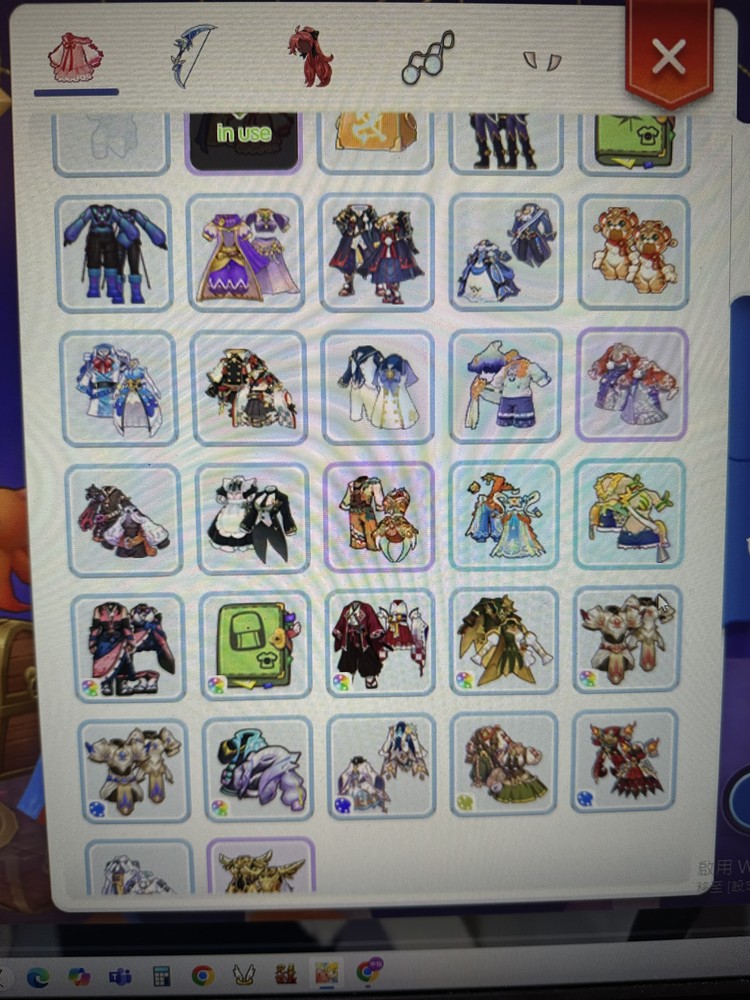Switch to the red hair tab
This screenshot has width=750, height=1000.
(x=309, y=57)
